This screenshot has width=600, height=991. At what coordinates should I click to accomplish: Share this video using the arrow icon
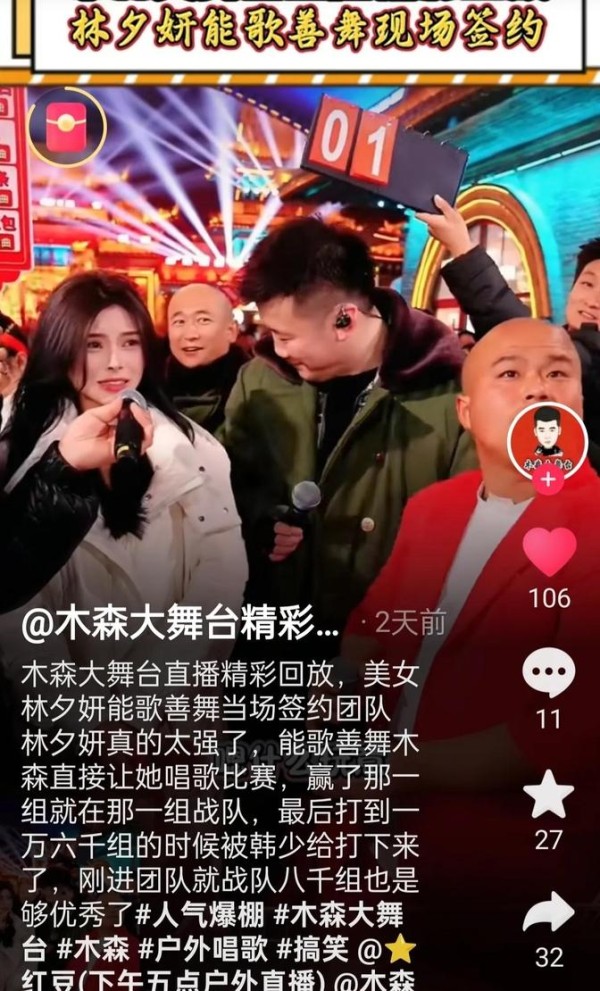pyautogui.click(x=549, y=911)
